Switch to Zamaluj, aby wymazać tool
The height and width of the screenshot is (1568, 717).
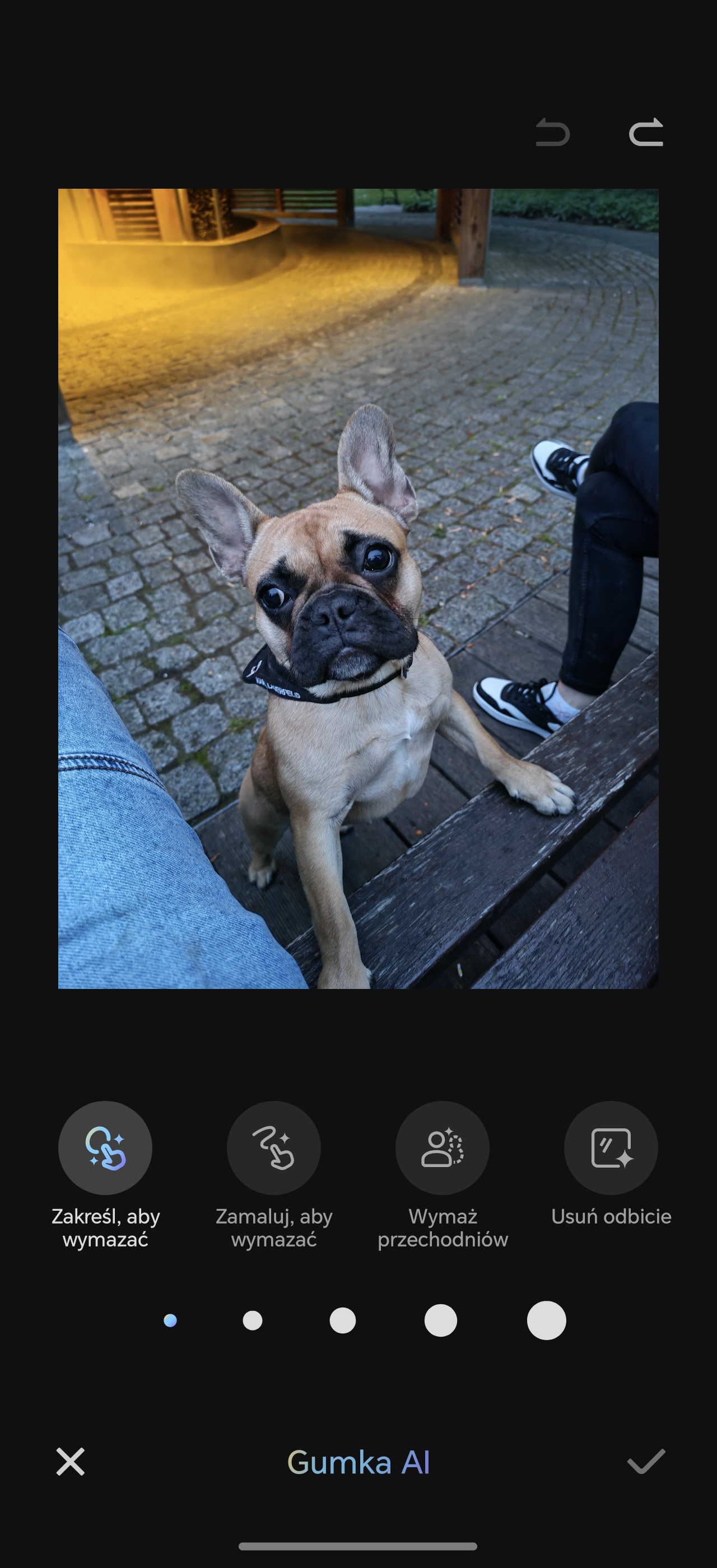click(x=274, y=1148)
